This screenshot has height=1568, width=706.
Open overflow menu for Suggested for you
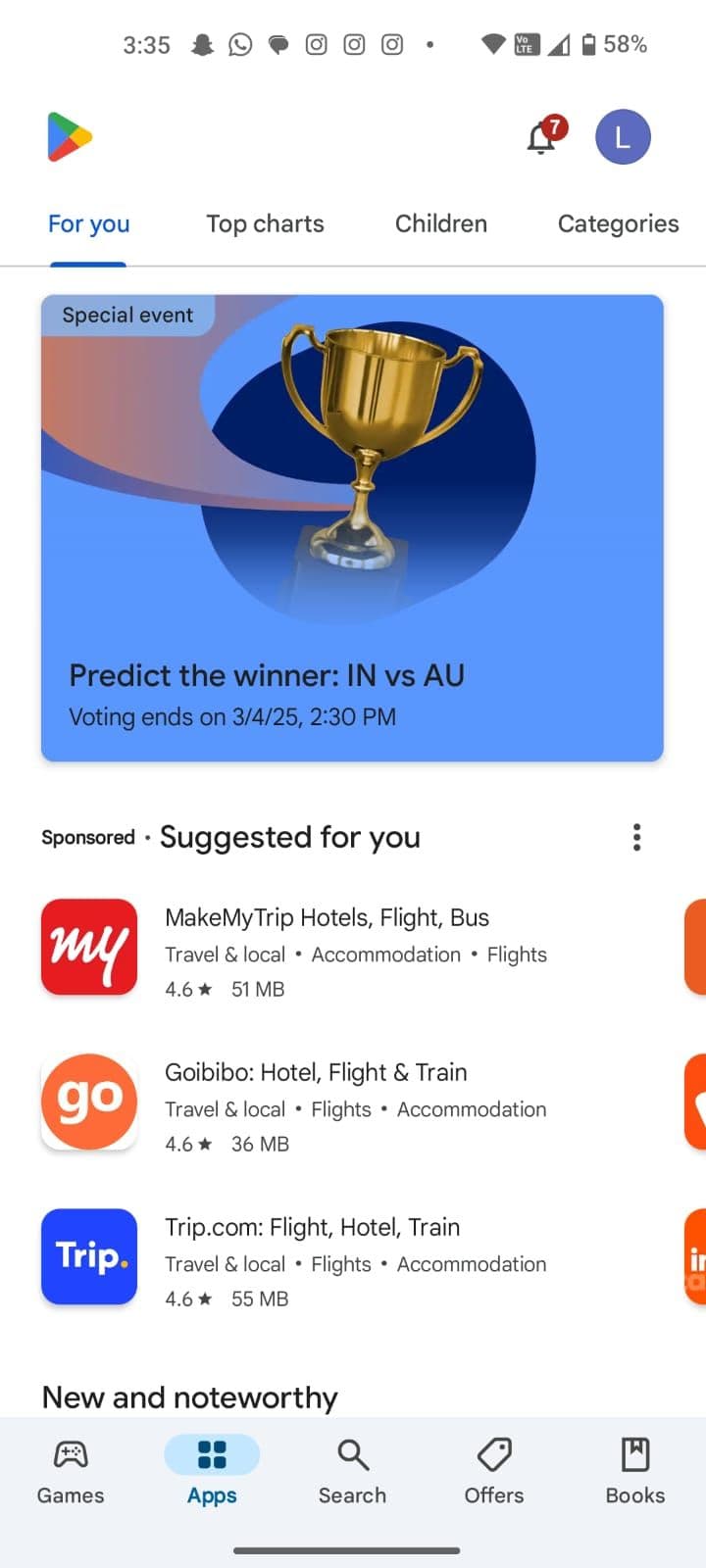tap(636, 837)
